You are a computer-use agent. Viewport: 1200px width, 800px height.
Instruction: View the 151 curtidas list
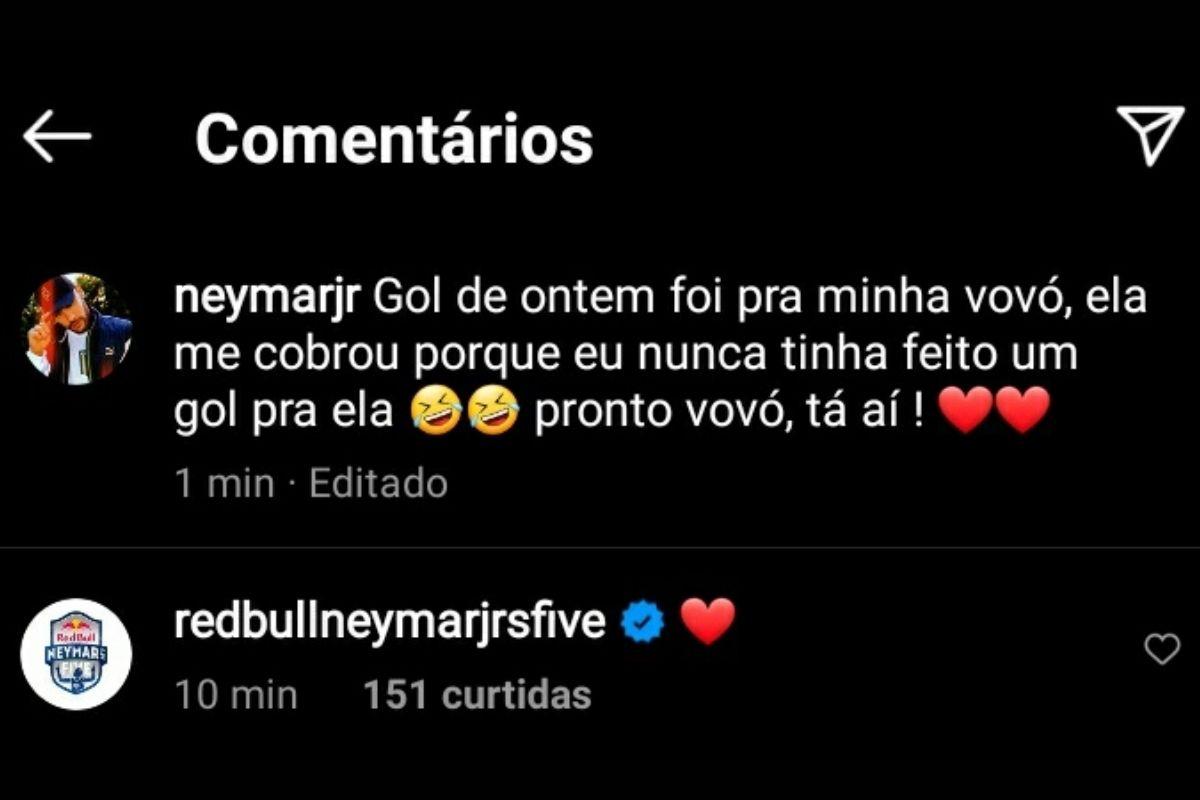click(477, 694)
